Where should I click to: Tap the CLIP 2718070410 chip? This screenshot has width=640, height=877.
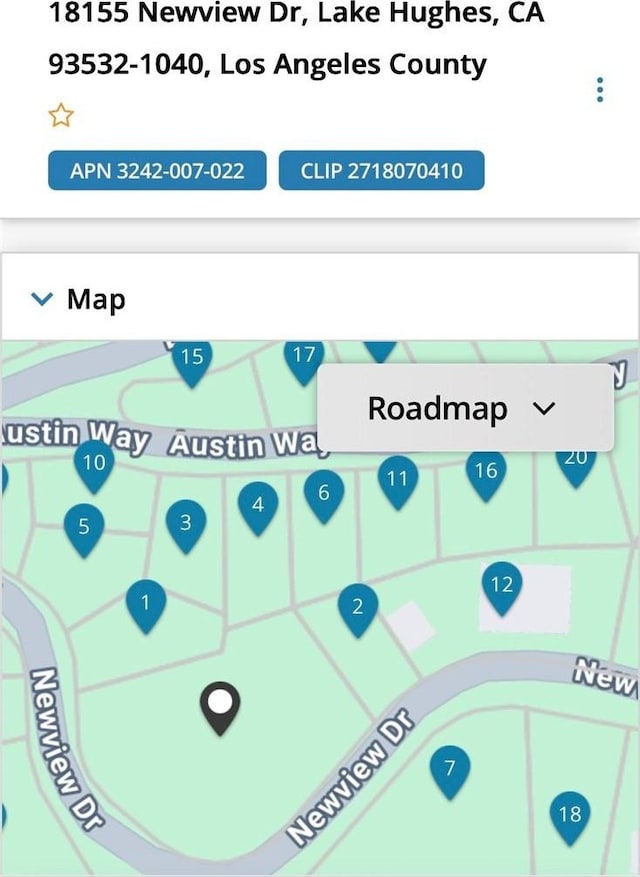click(381, 171)
